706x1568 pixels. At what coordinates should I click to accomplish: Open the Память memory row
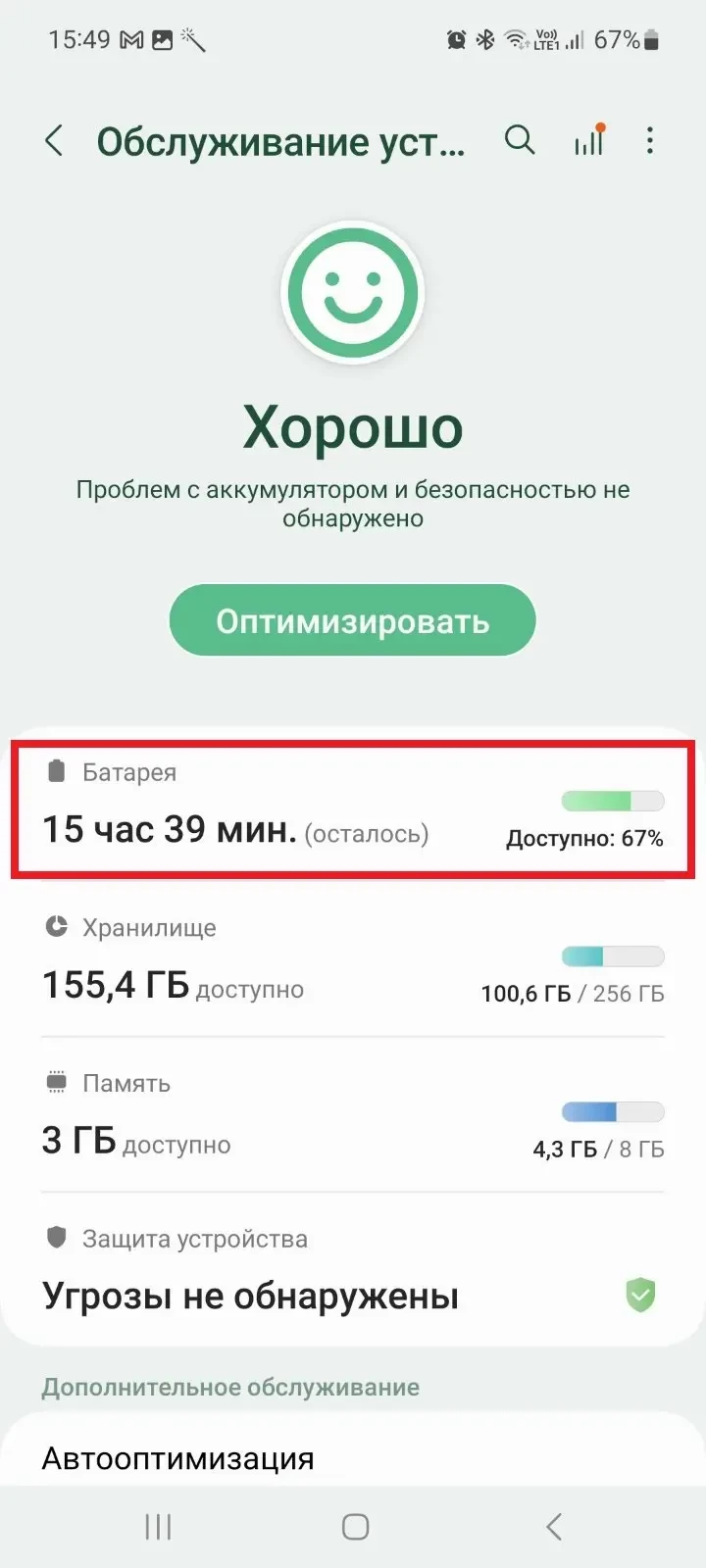(x=352, y=1117)
